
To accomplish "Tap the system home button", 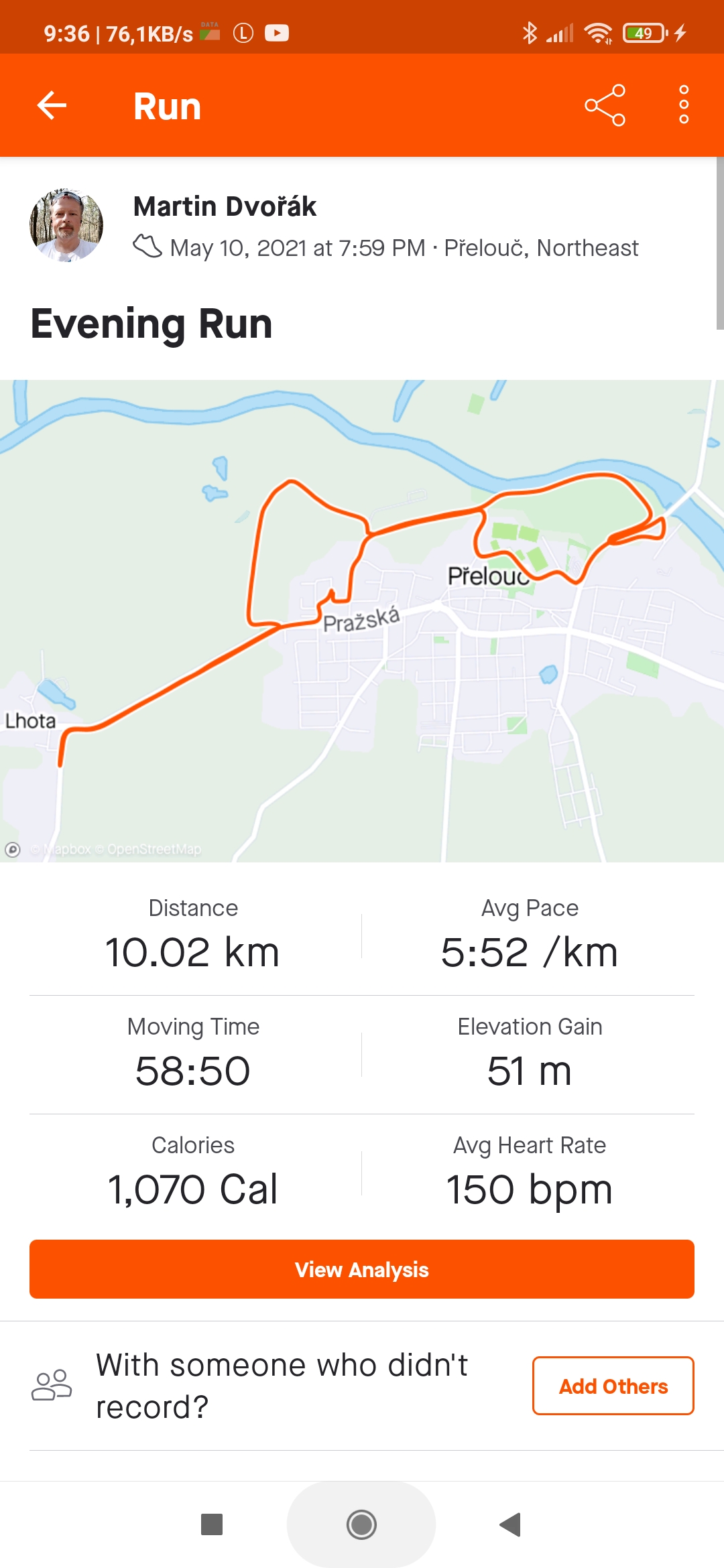I will click(361, 1524).
